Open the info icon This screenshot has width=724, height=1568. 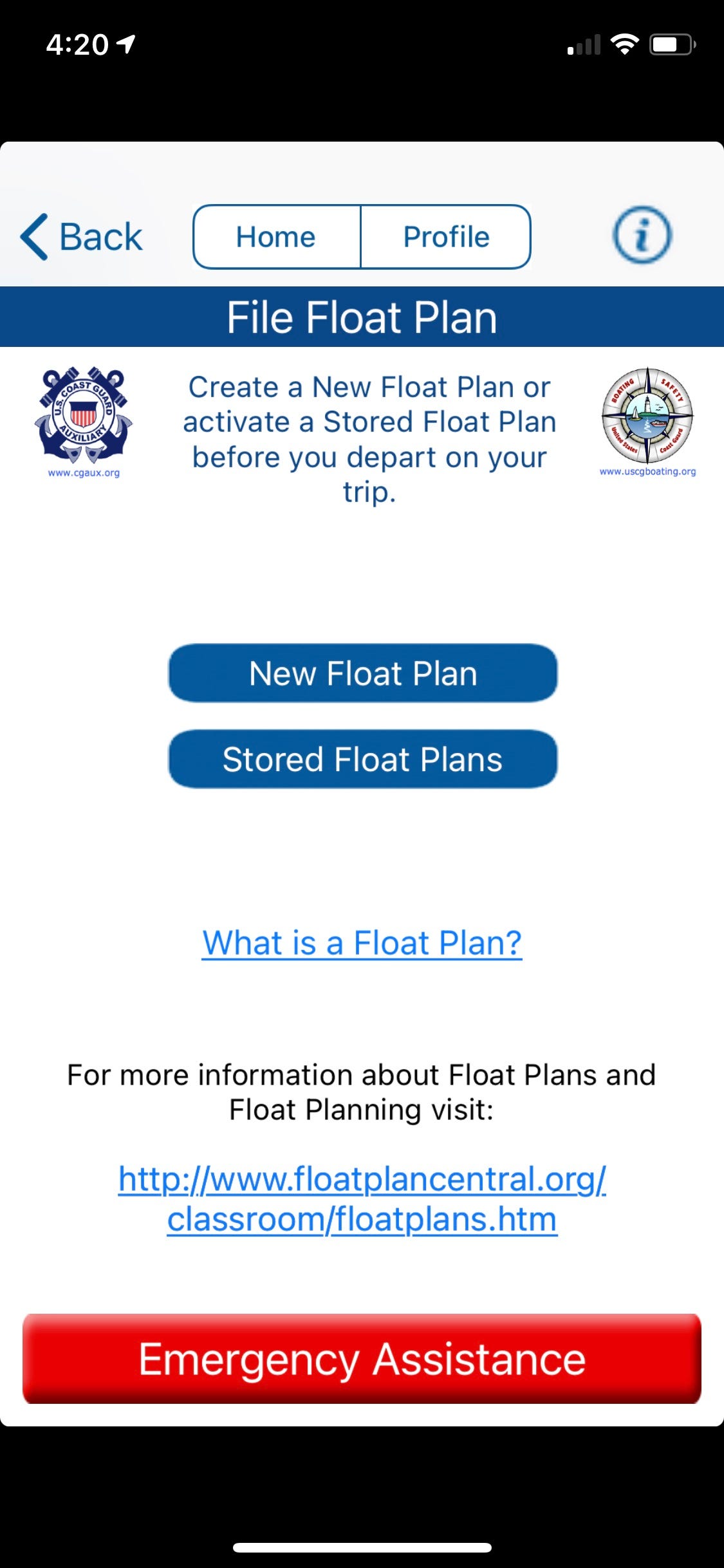[x=642, y=235]
